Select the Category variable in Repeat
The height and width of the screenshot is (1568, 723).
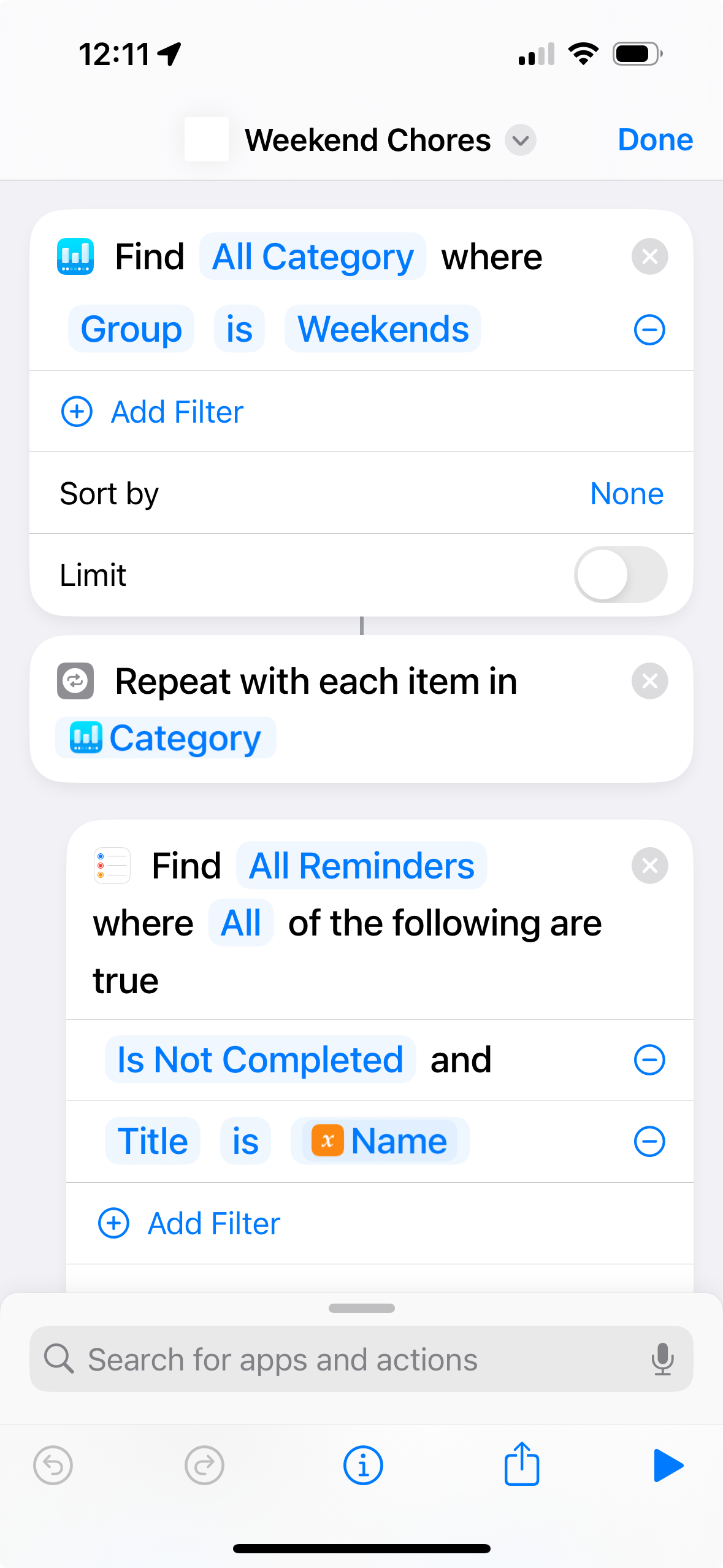click(x=166, y=738)
